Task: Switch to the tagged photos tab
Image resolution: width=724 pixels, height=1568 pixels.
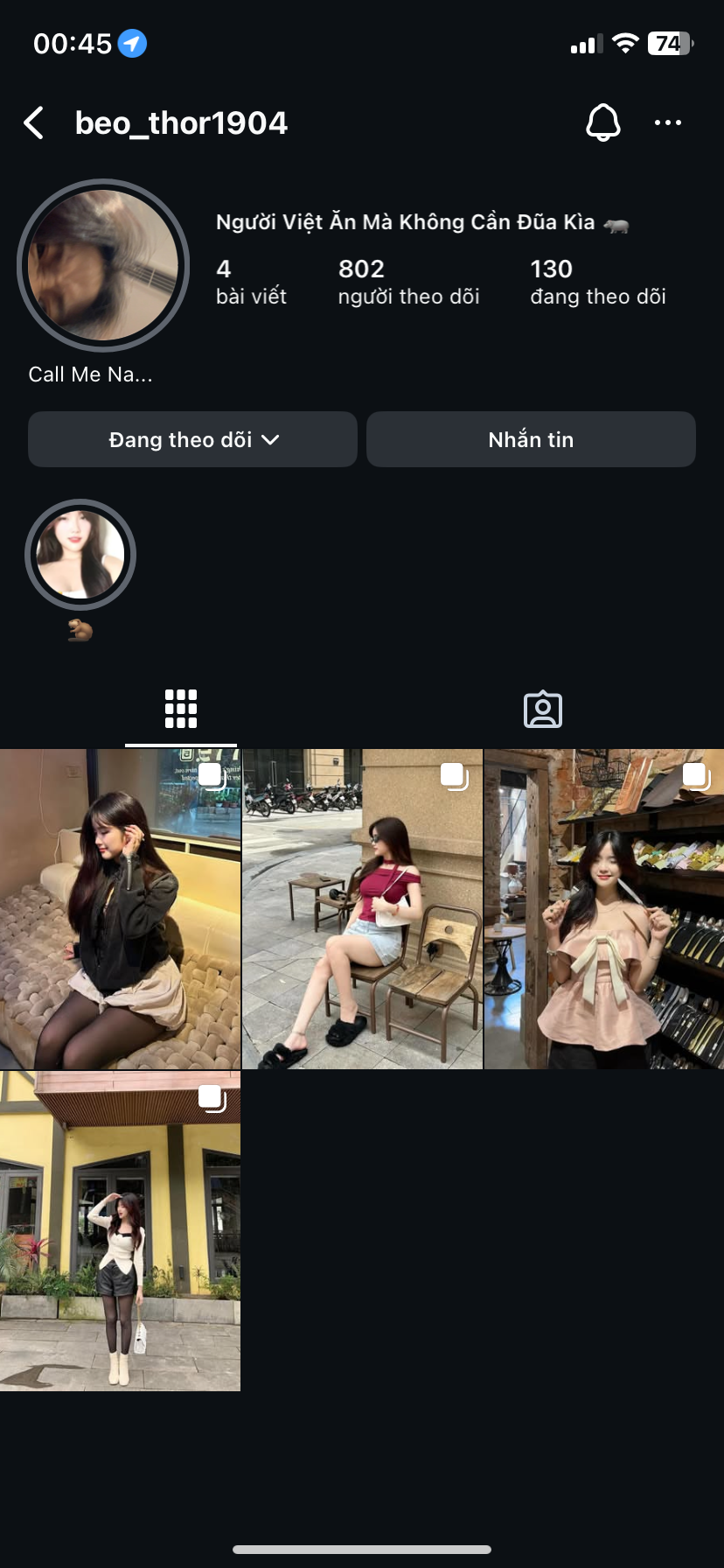Action: pyautogui.click(x=542, y=709)
